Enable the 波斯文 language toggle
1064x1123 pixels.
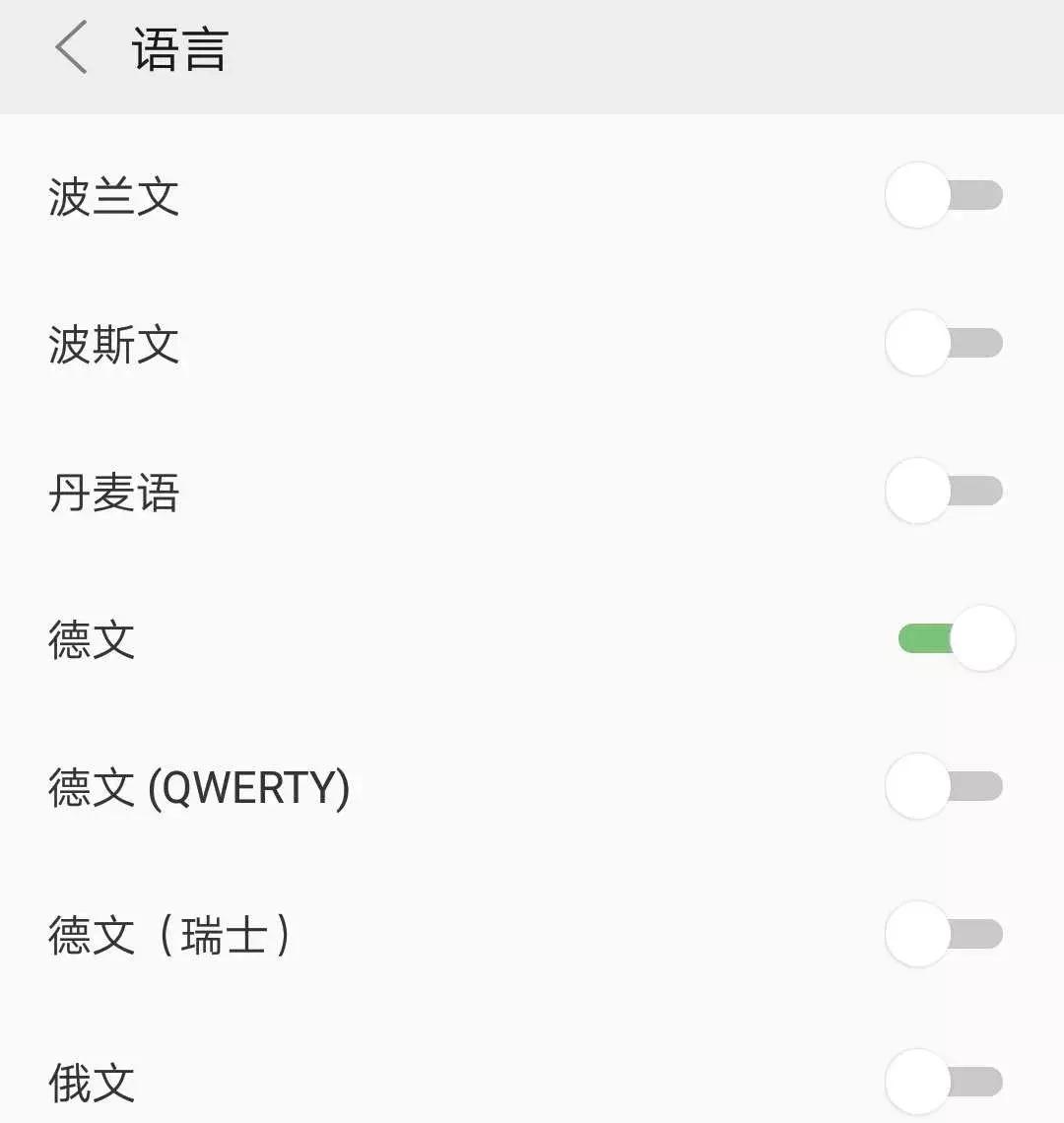pyautogui.click(x=944, y=344)
